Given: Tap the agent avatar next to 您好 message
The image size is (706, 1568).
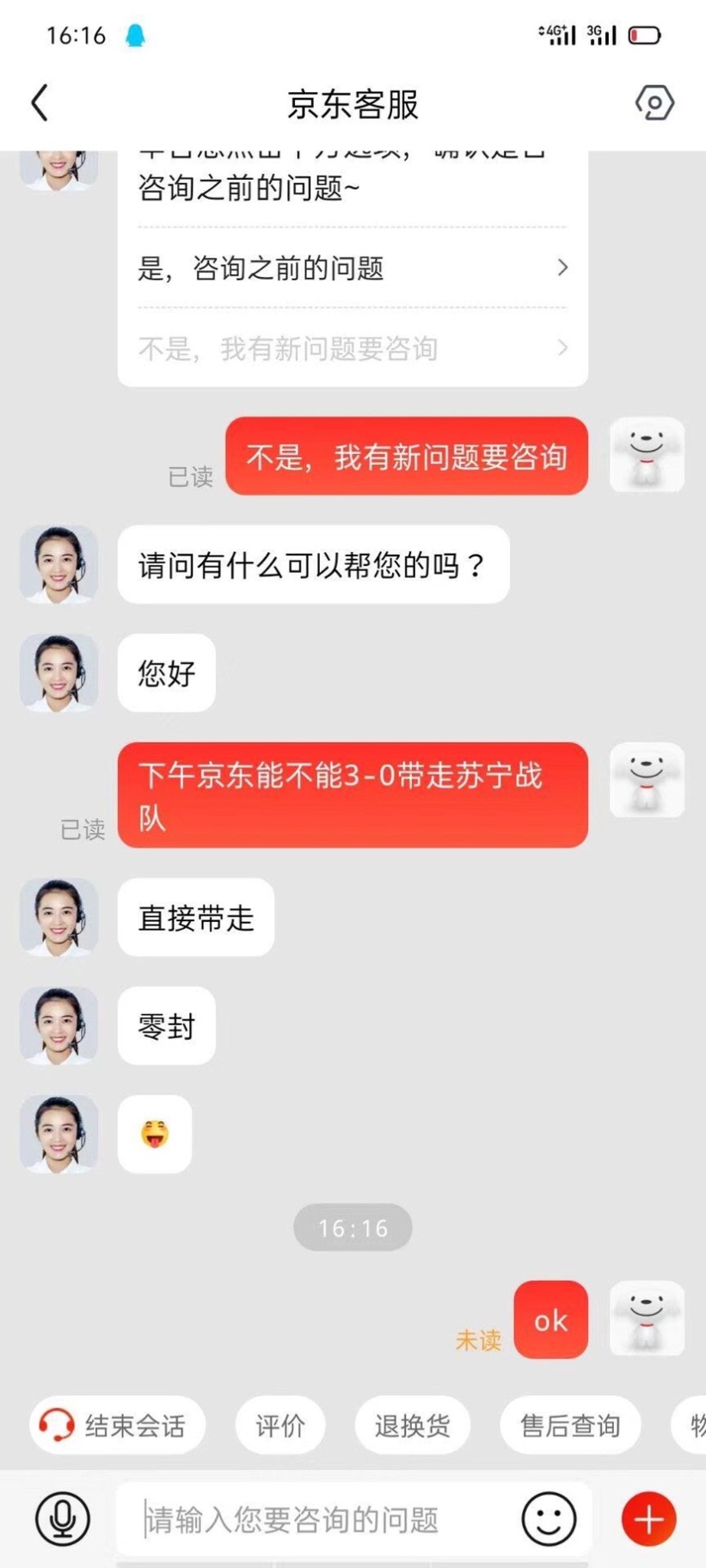Looking at the screenshot, I should pyautogui.click(x=58, y=673).
